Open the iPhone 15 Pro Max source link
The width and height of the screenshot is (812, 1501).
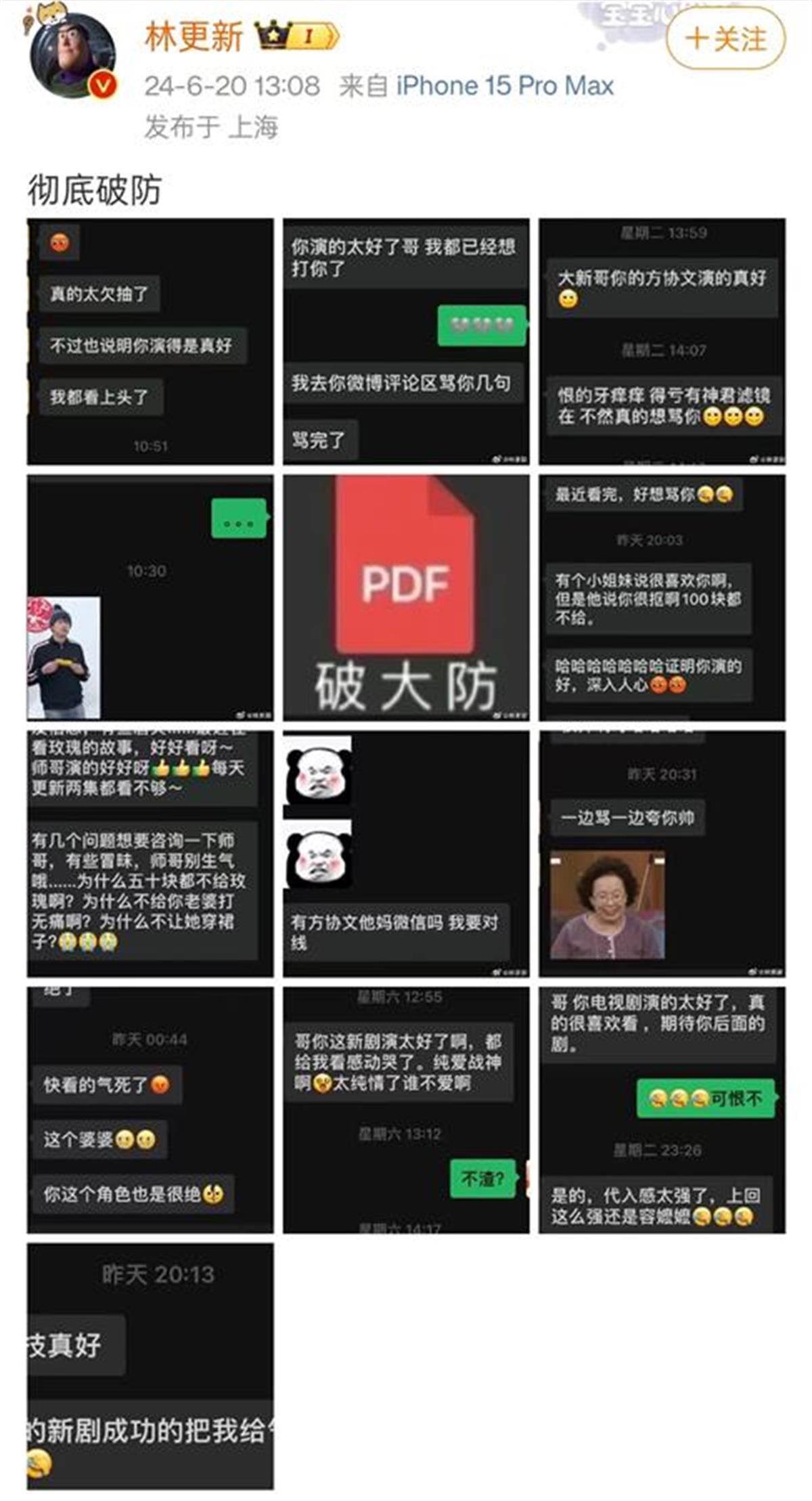(505, 86)
